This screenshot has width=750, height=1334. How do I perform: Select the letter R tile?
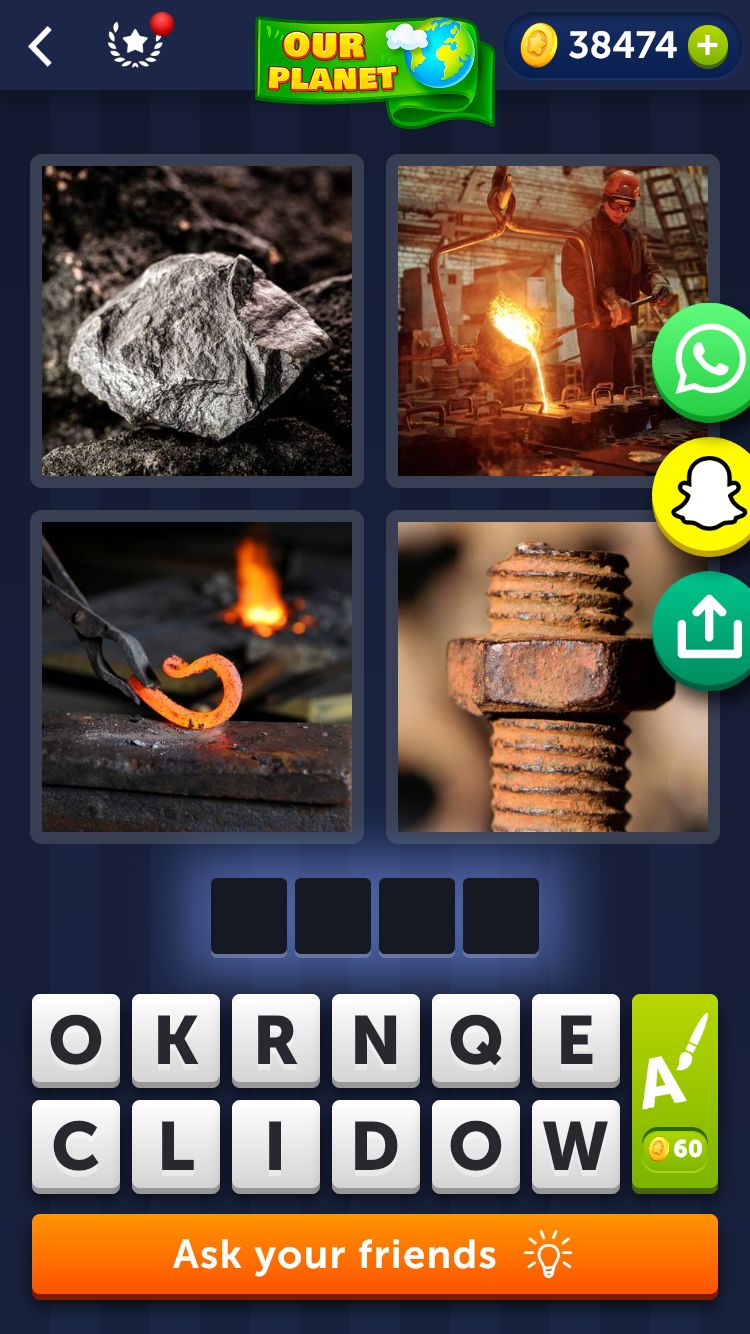point(276,1040)
